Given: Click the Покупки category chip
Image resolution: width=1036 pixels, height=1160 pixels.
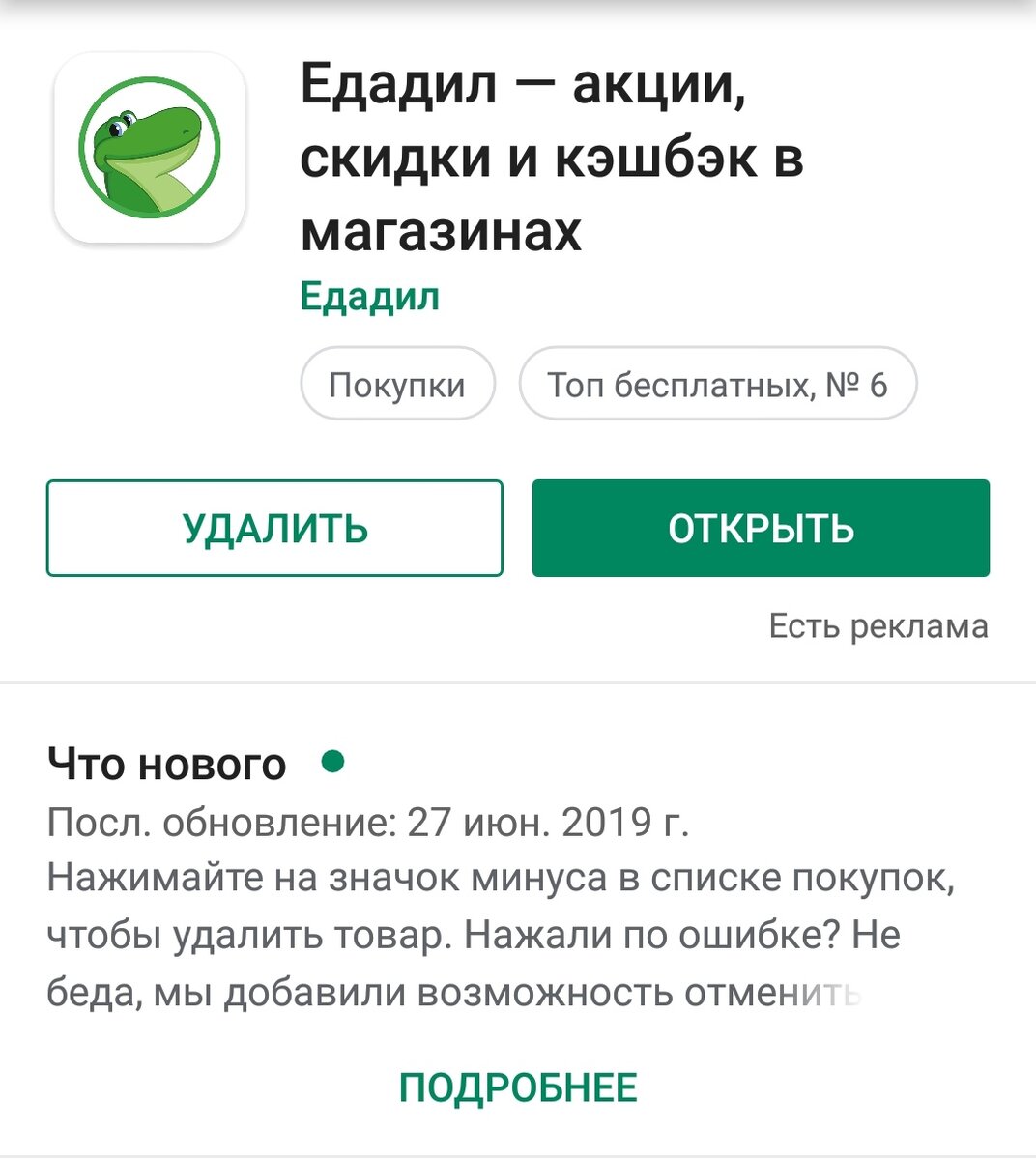Looking at the screenshot, I should [x=396, y=383].
